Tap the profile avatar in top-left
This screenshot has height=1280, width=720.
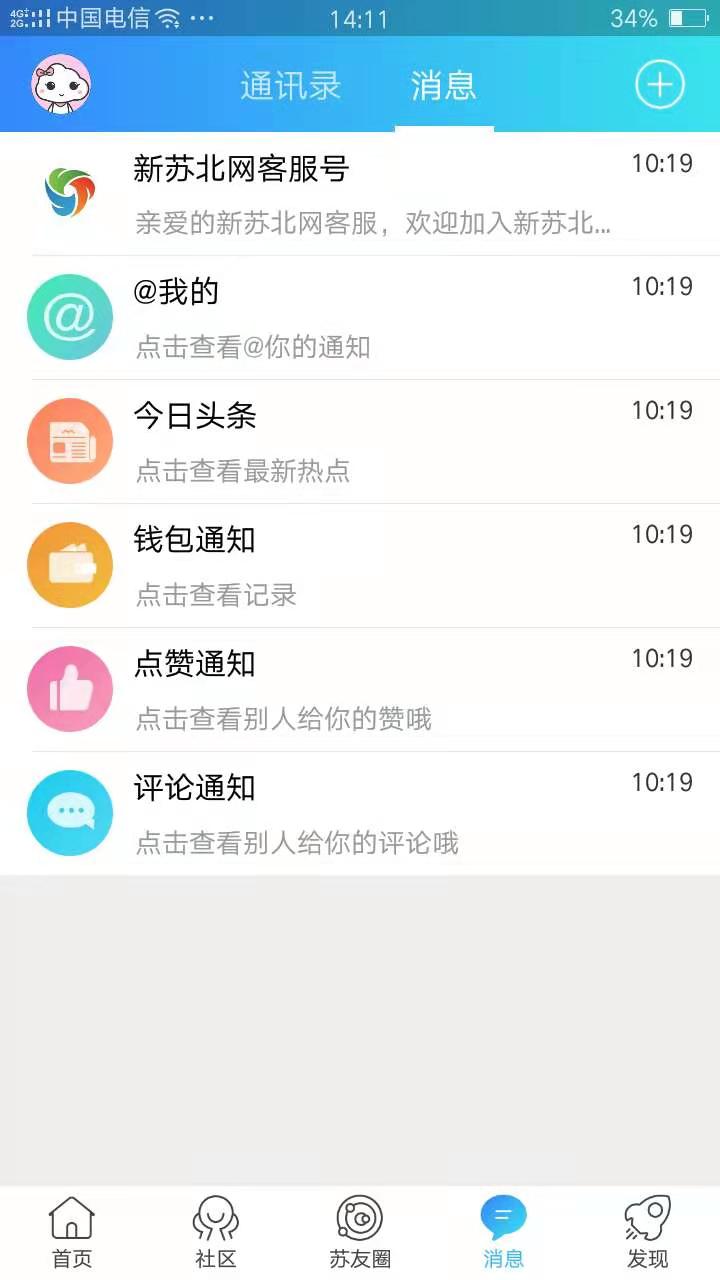tap(57, 85)
